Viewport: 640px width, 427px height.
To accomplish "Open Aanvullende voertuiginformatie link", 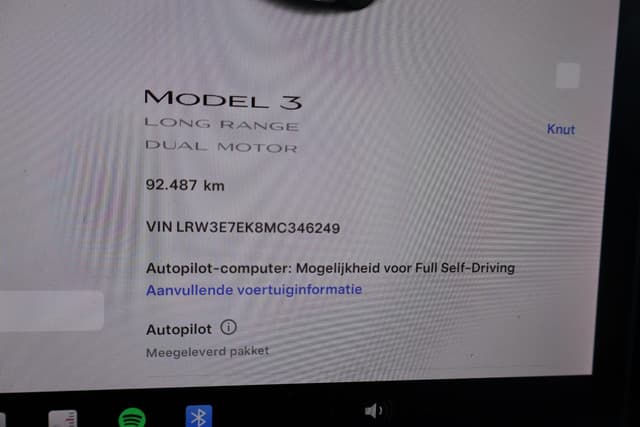I will click(254, 290).
